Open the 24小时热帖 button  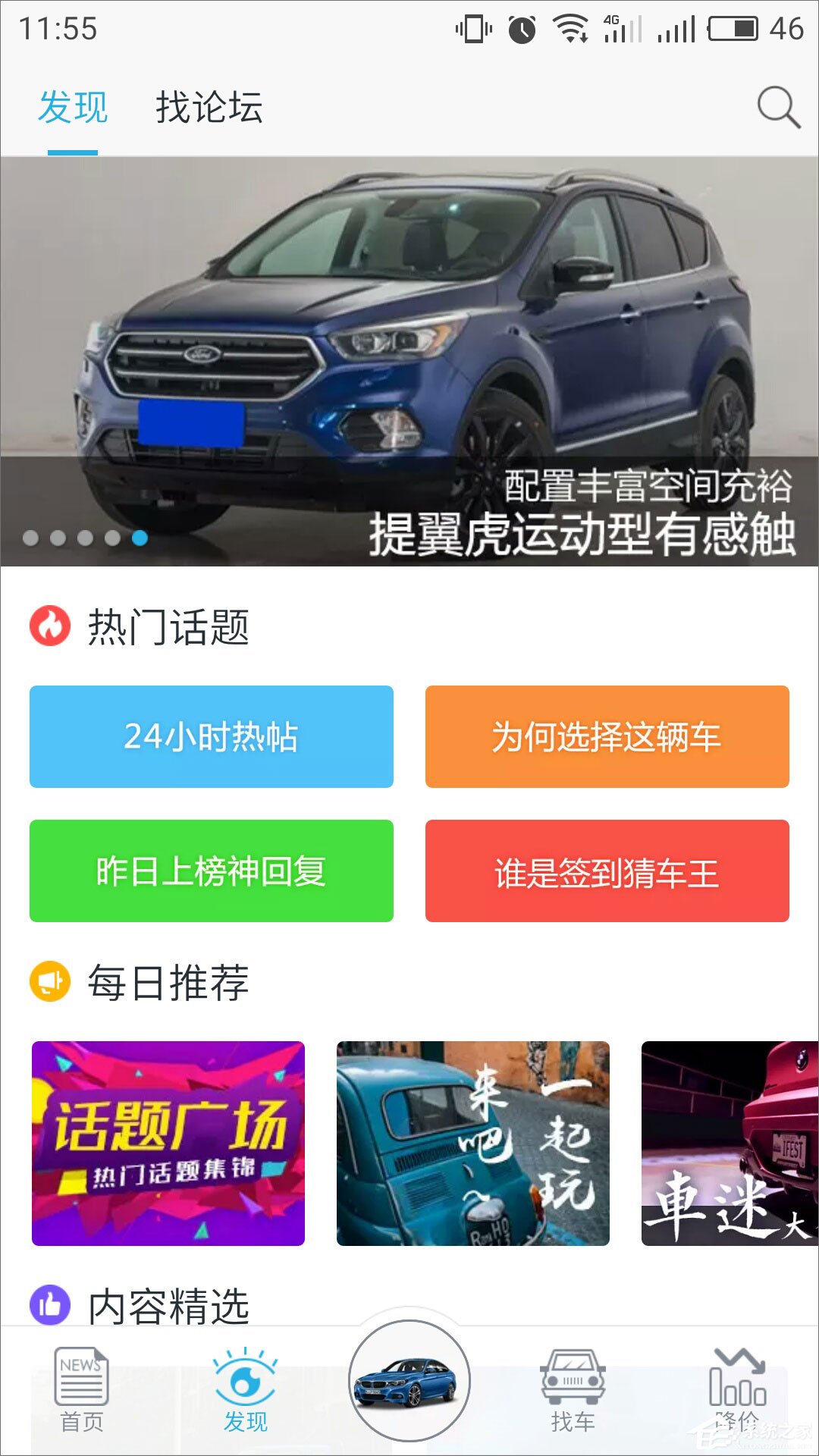tap(211, 736)
